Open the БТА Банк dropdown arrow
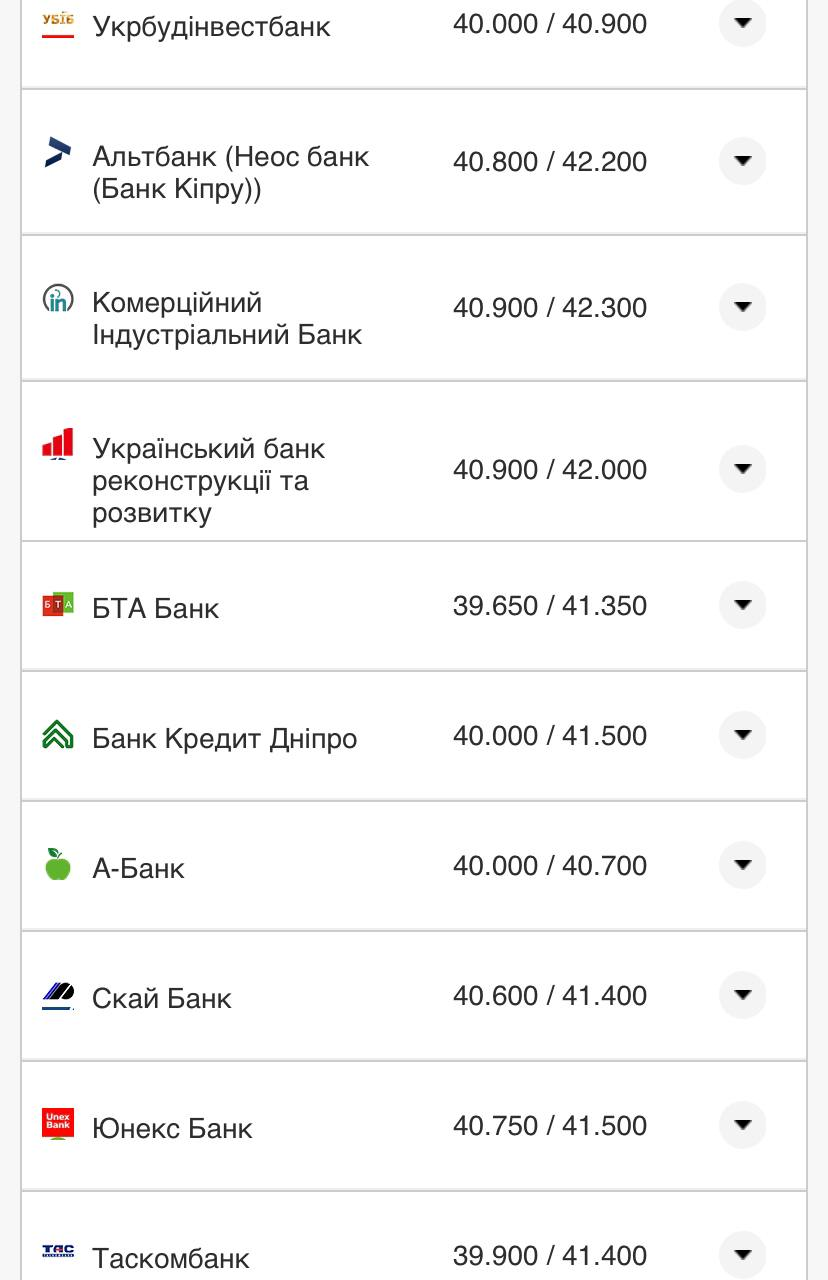The image size is (828, 1280). 742,605
